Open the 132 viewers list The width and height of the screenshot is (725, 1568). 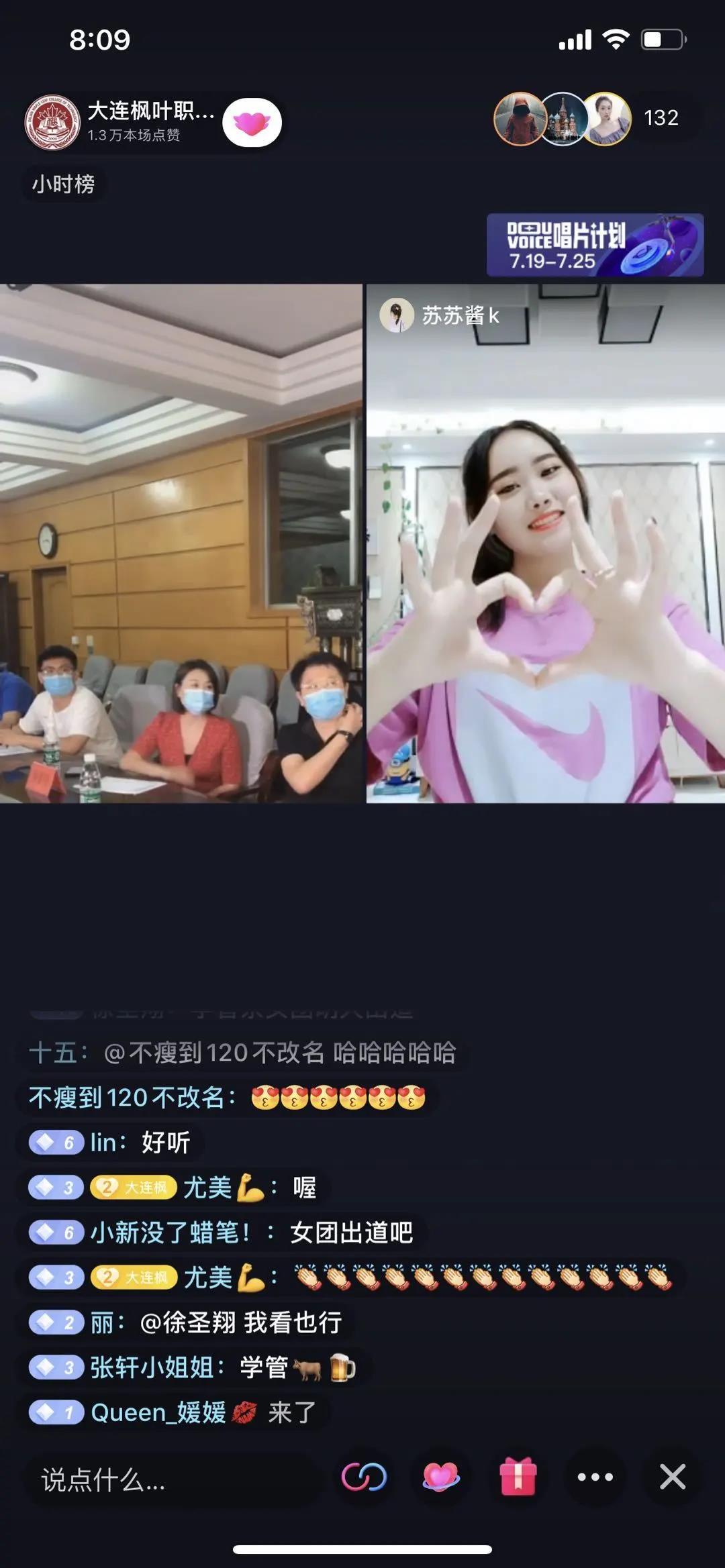click(x=661, y=118)
